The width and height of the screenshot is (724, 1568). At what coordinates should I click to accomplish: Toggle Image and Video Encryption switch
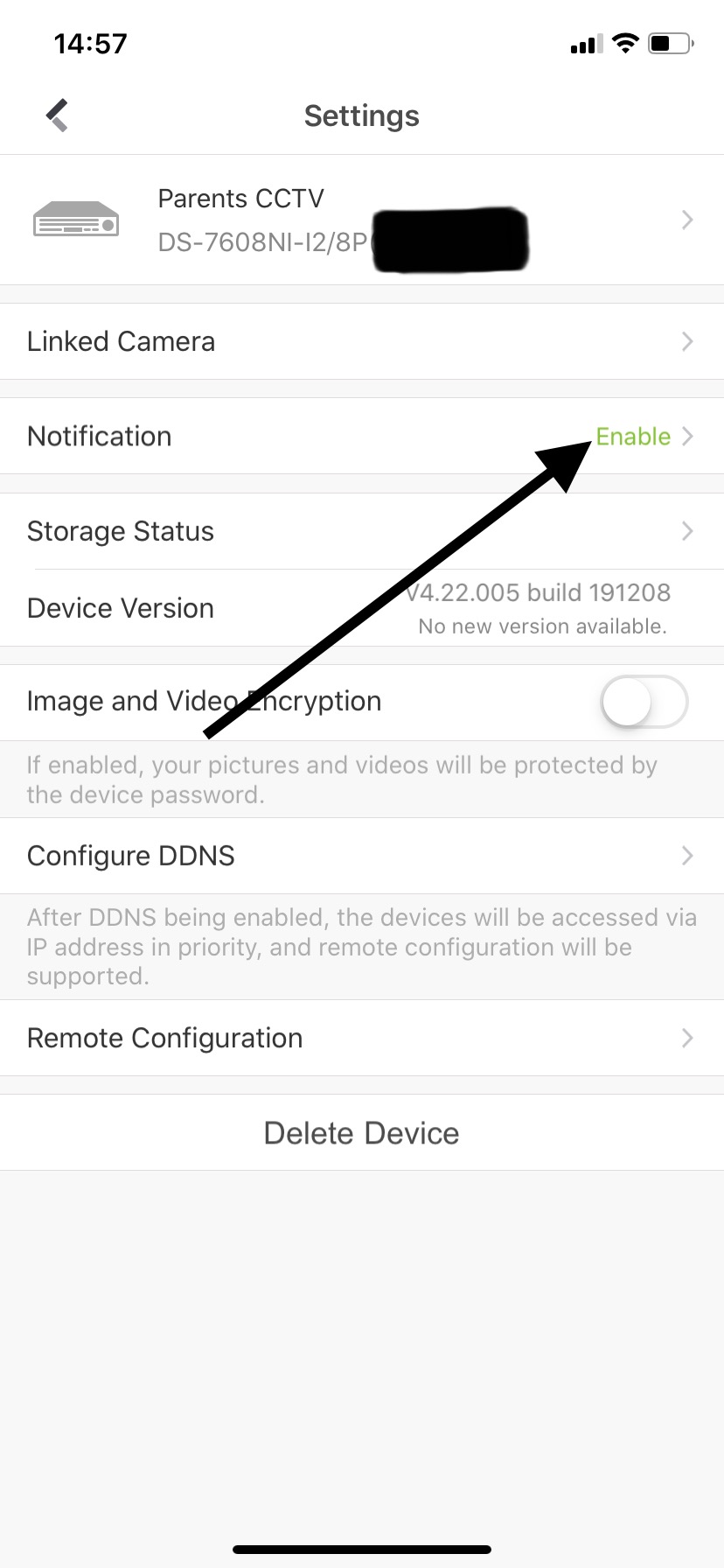[644, 702]
